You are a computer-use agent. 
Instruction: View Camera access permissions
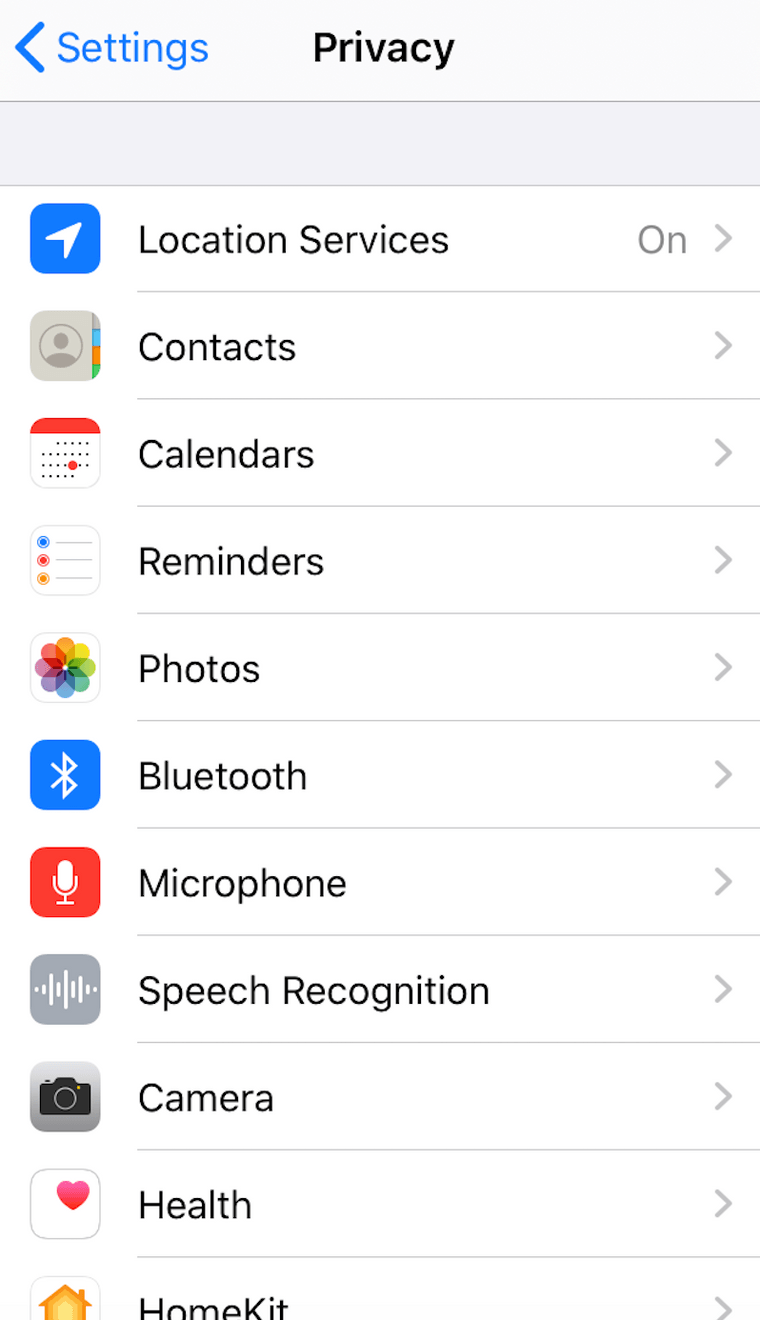(380, 1097)
